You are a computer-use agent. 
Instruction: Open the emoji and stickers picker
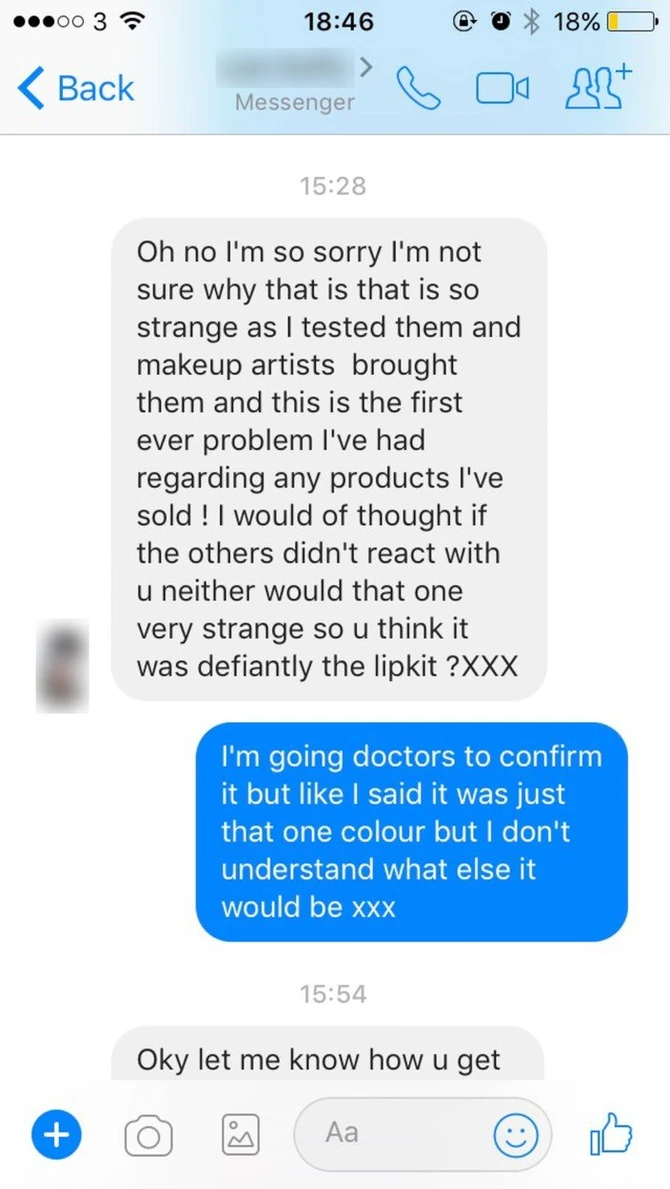click(516, 1134)
